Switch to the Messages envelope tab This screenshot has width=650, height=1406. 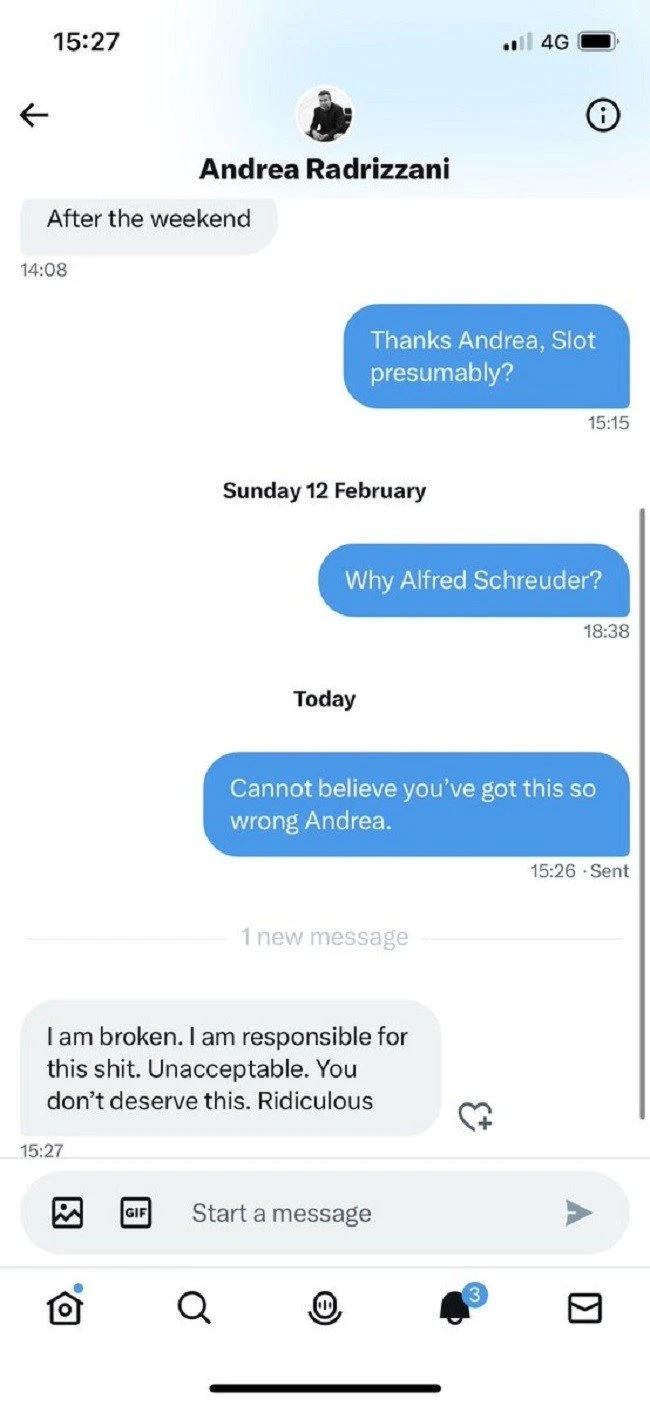tap(585, 1307)
